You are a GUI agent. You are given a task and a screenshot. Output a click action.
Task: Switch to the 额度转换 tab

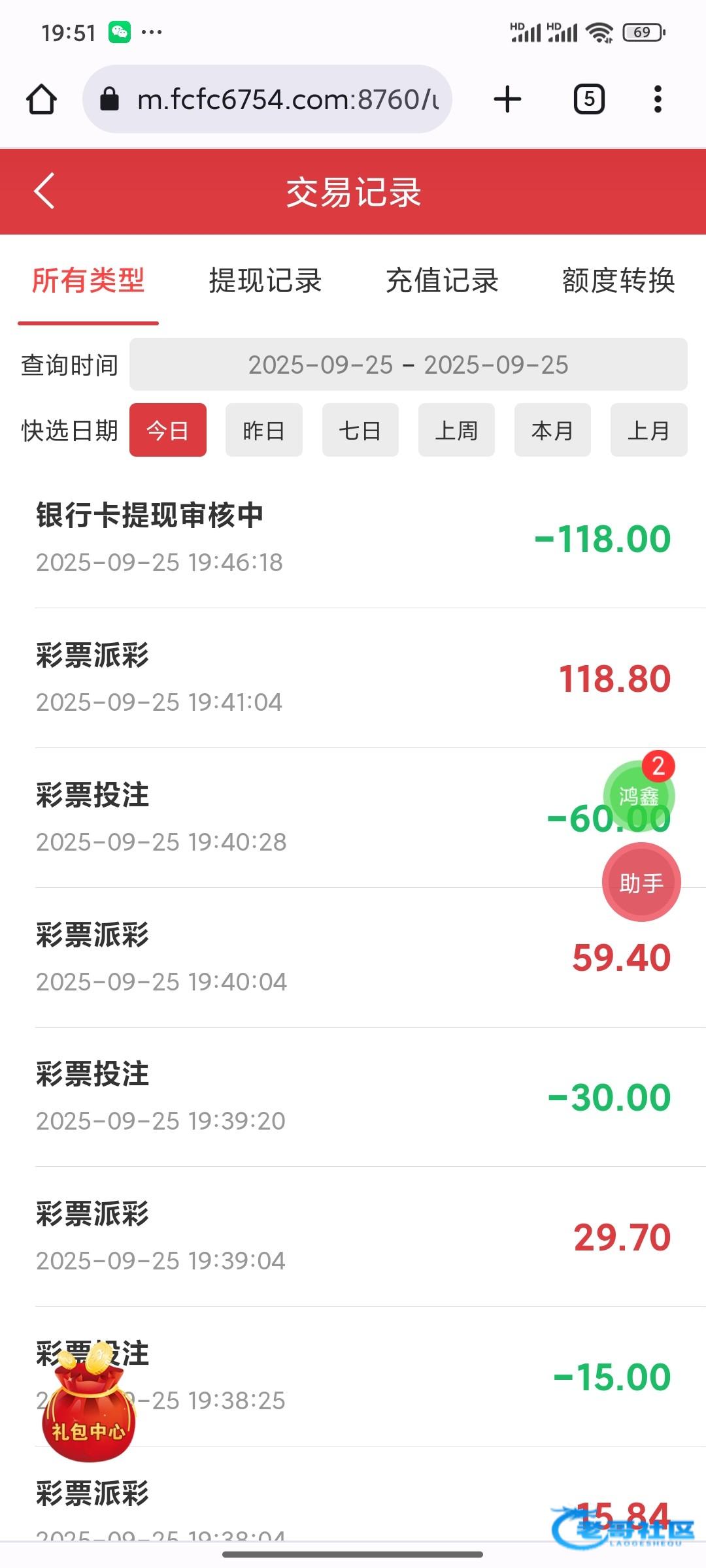(x=618, y=281)
